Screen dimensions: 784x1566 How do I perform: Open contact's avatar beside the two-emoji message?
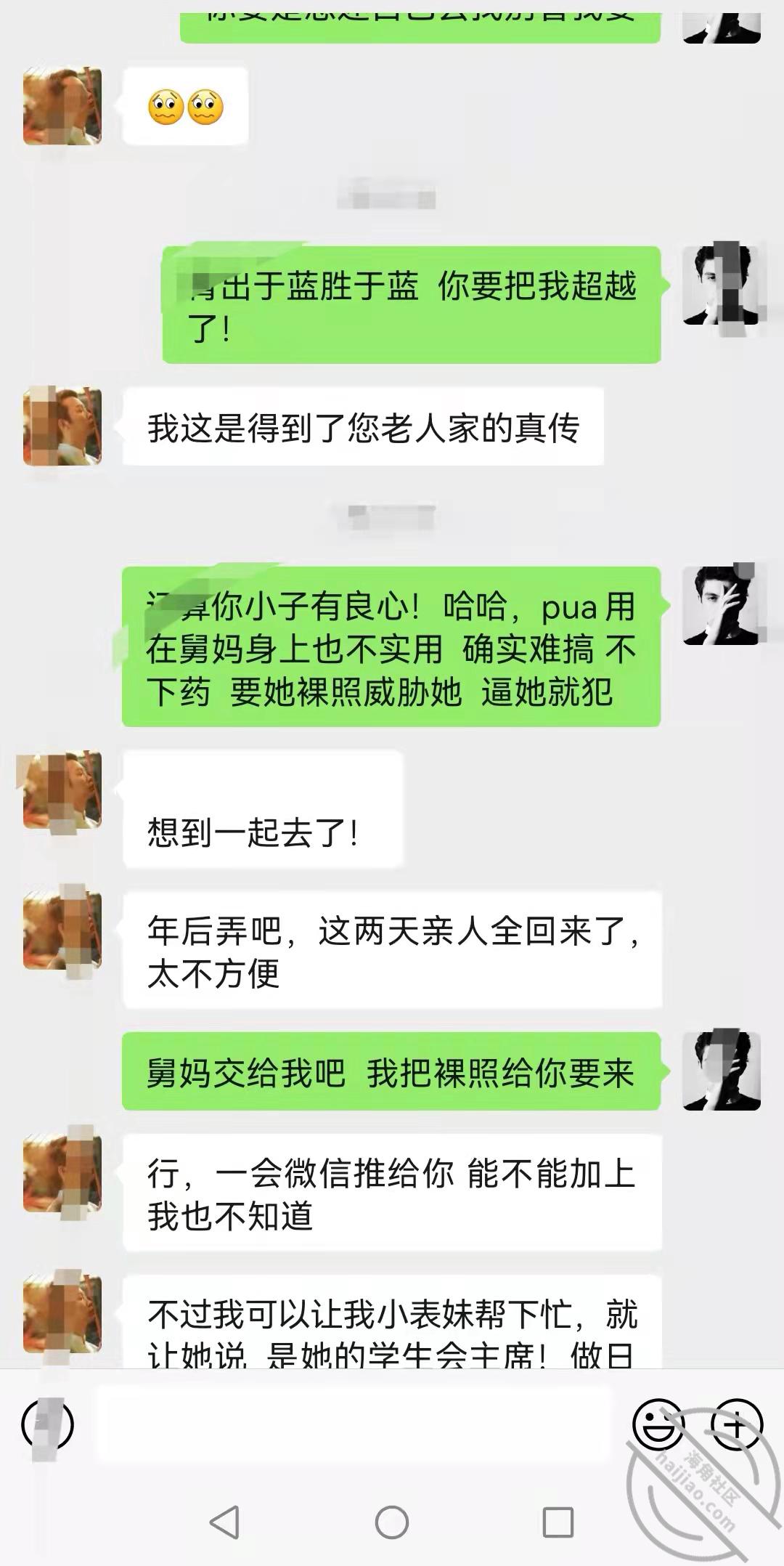coord(62,107)
